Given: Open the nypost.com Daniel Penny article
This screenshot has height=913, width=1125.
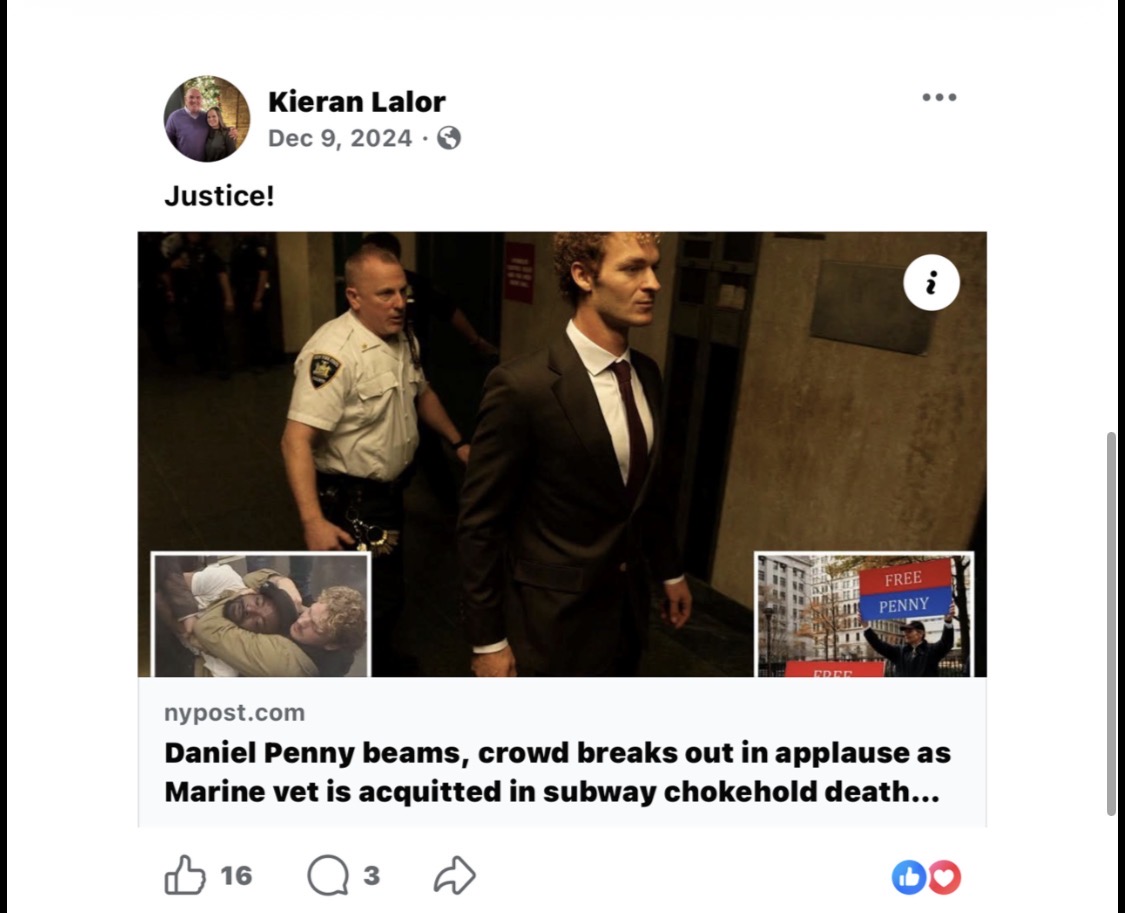Looking at the screenshot, I should [557, 772].
